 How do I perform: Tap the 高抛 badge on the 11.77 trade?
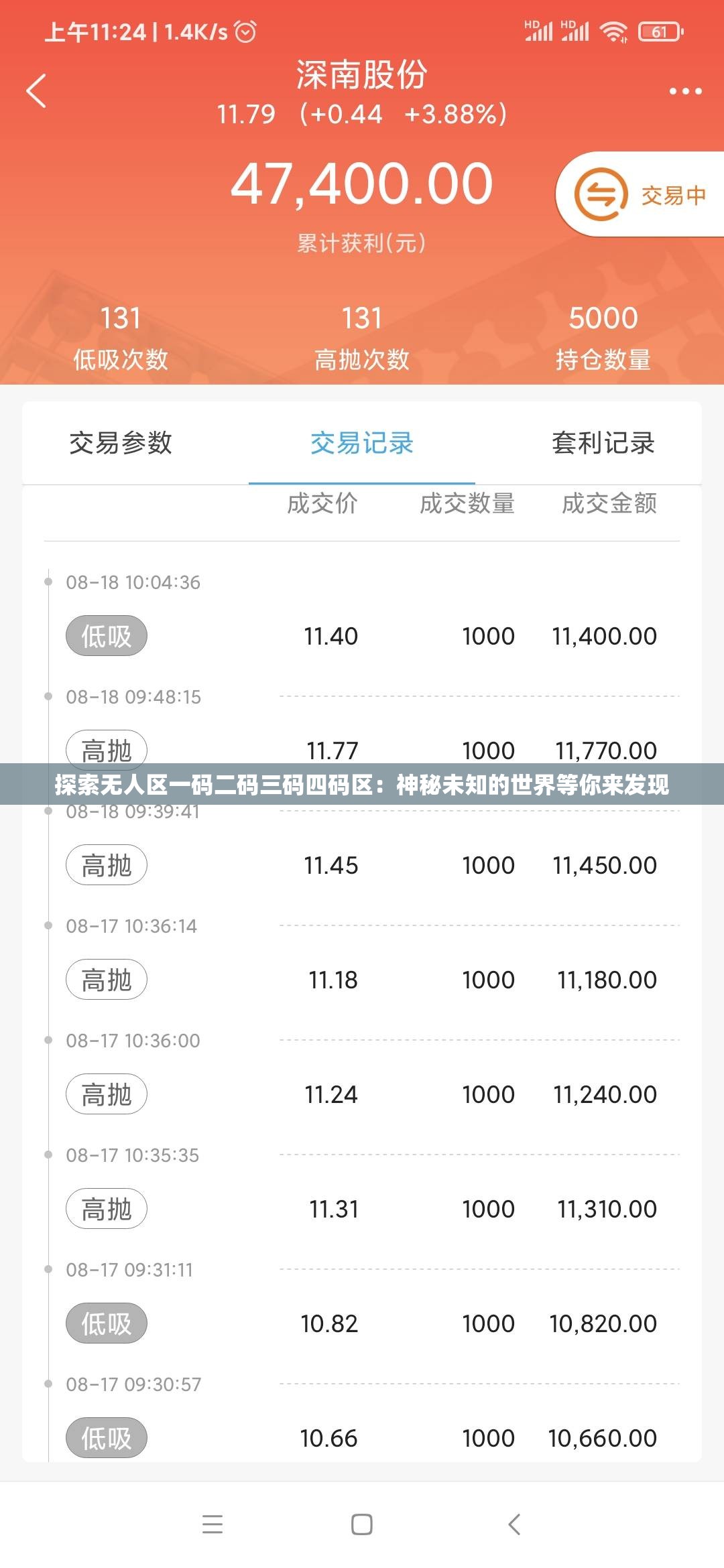[107, 750]
